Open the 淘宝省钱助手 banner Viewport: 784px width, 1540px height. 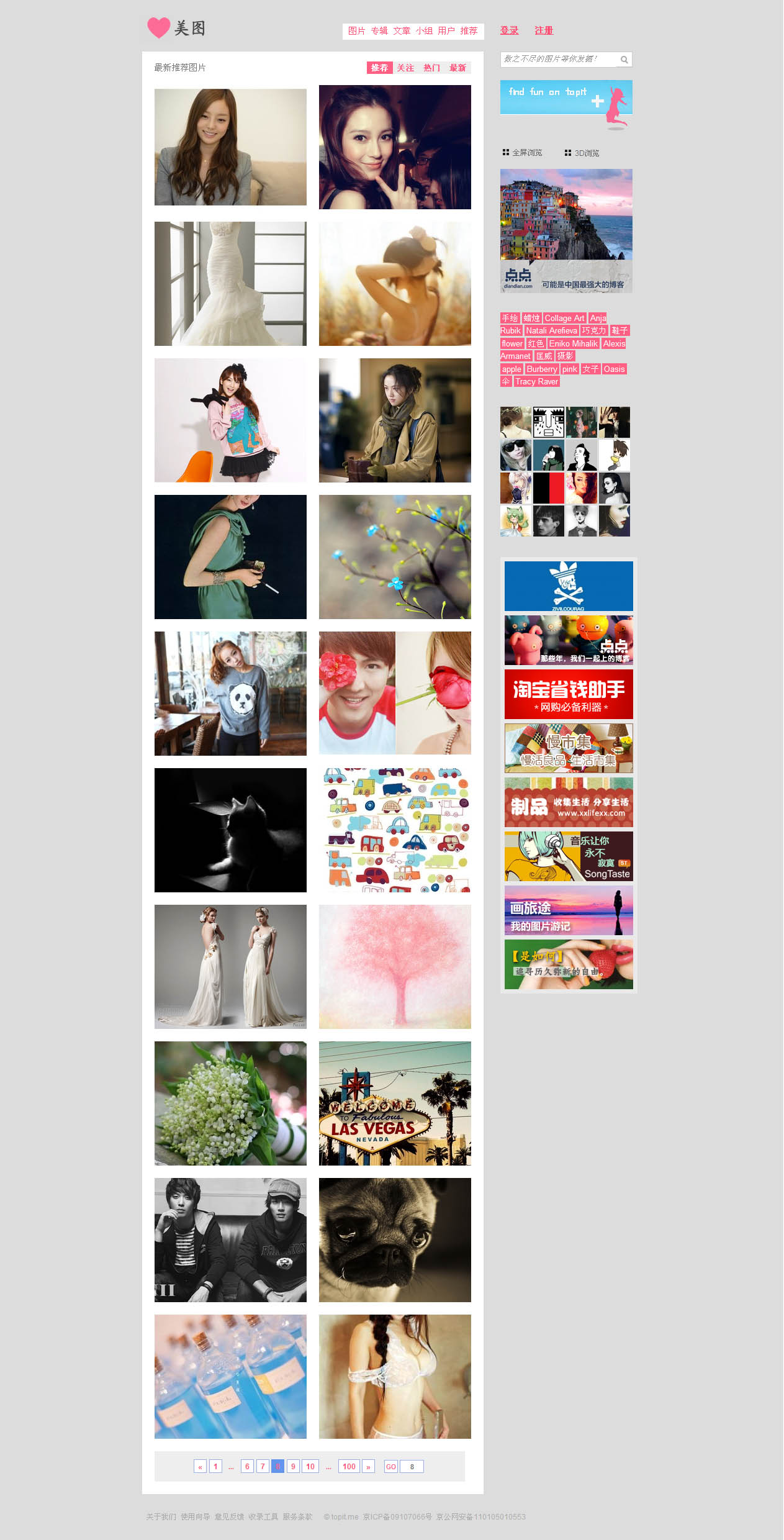click(569, 694)
